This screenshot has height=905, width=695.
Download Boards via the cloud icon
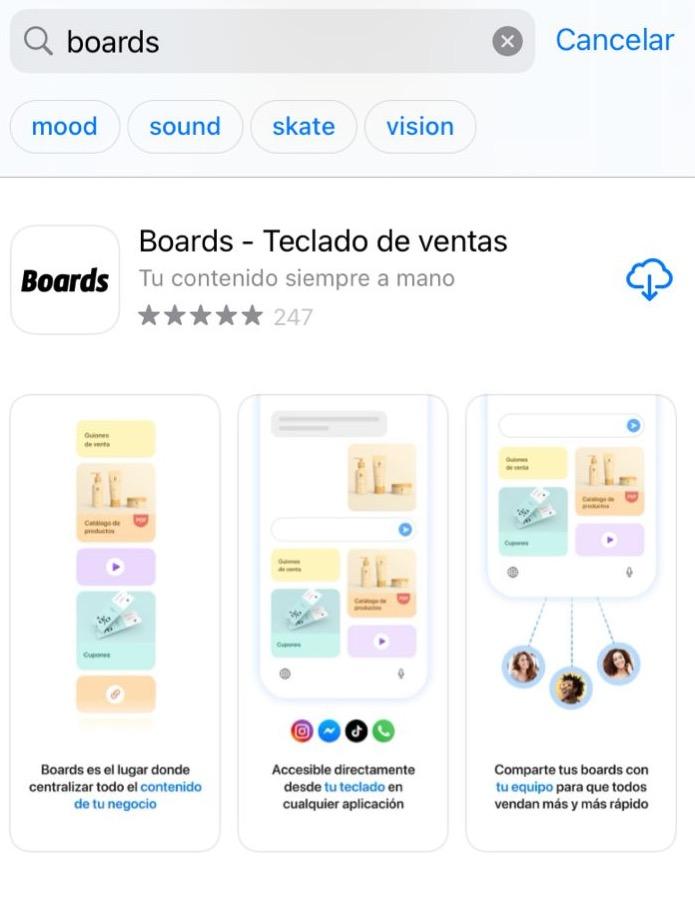[x=649, y=280]
